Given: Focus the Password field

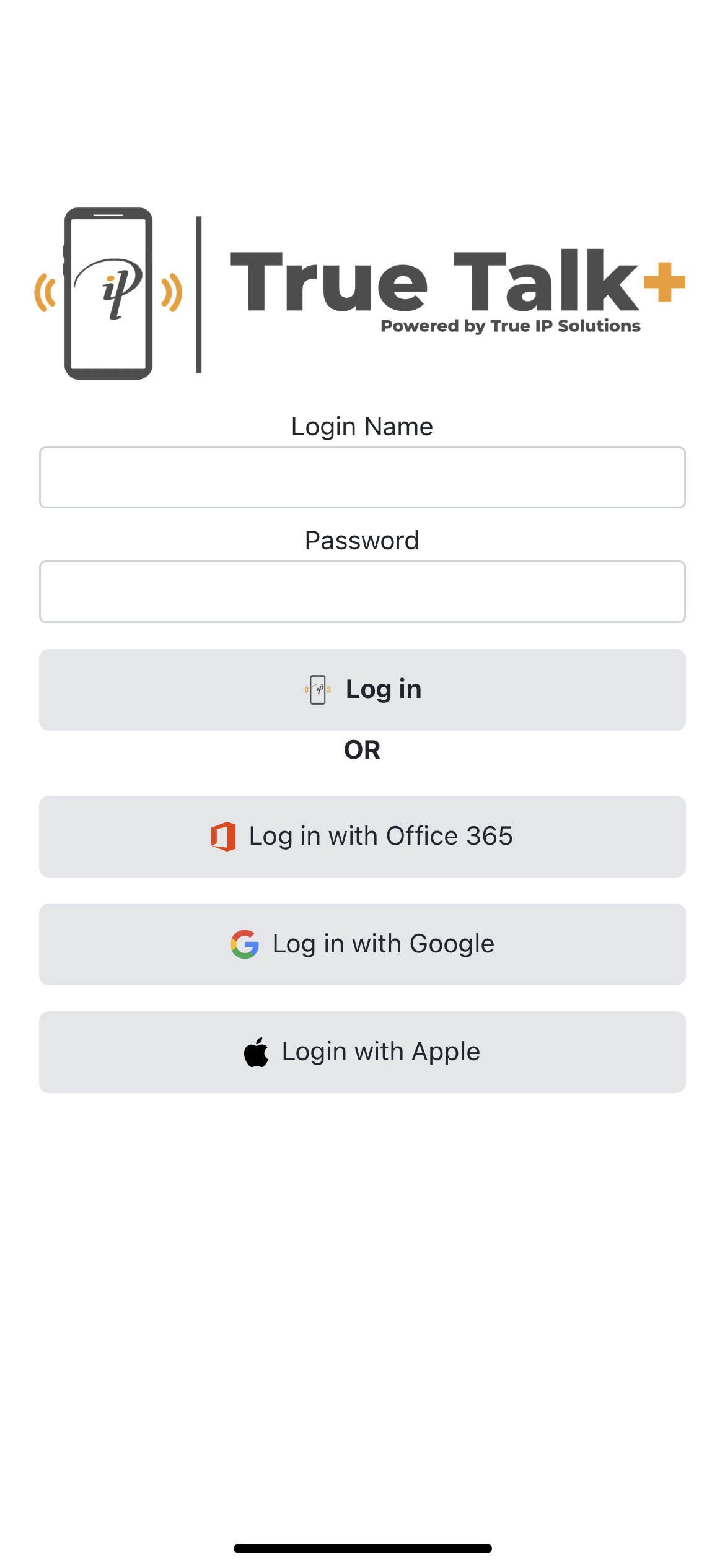Looking at the screenshot, I should [x=362, y=591].
